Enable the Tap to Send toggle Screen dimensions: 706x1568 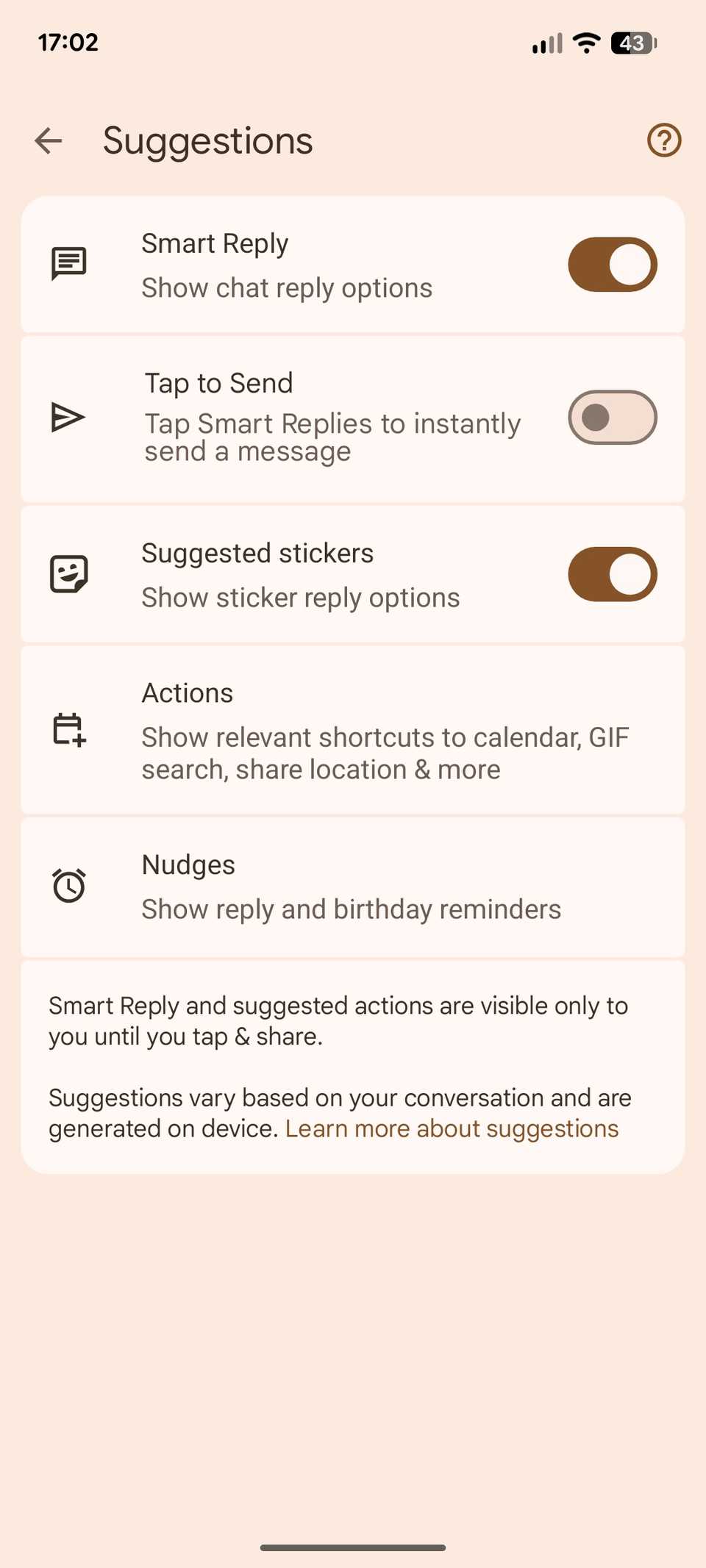[612, 417]
